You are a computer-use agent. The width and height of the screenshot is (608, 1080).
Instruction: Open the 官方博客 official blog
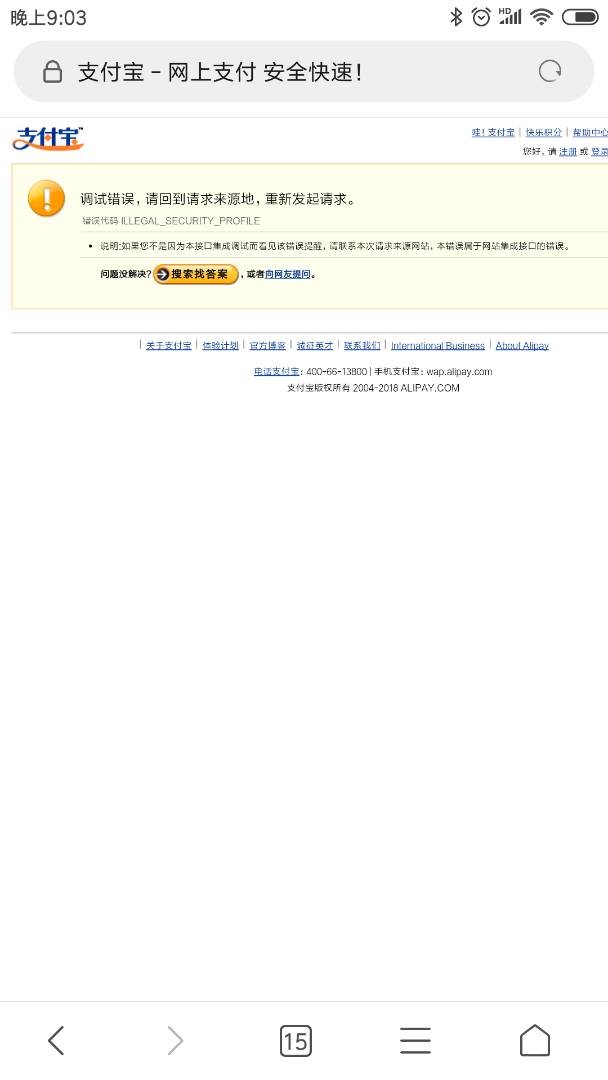pyautogui.click(x=267, y=346)
